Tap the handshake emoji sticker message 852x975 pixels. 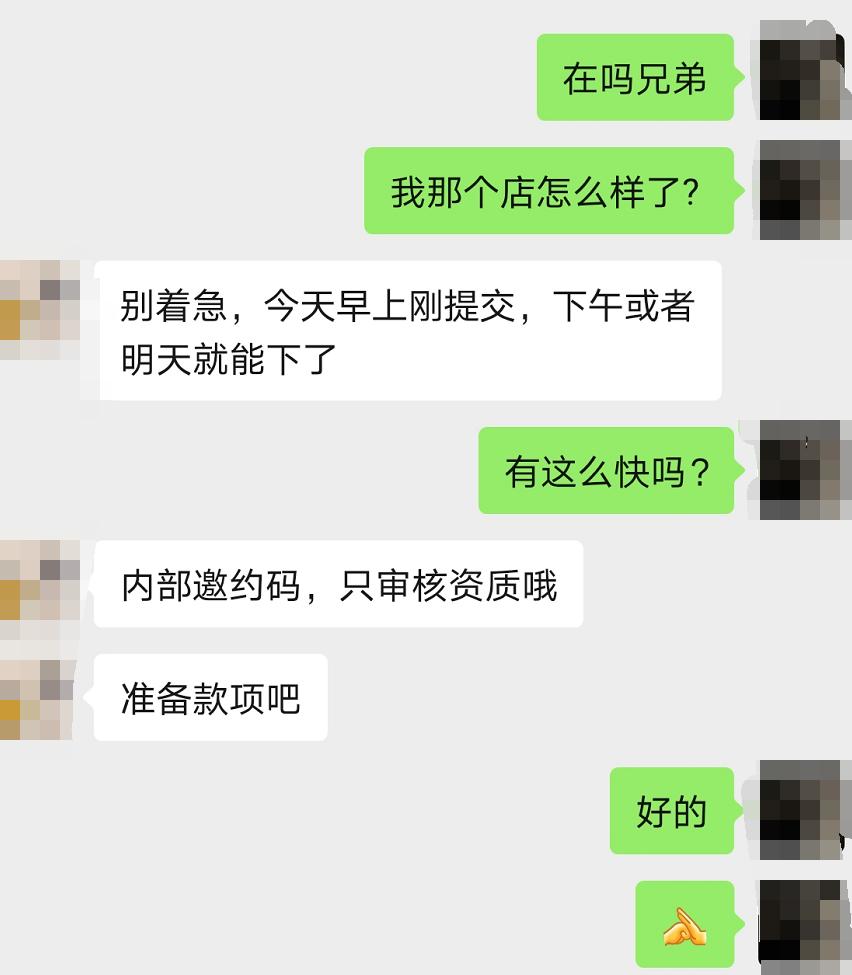684,924
